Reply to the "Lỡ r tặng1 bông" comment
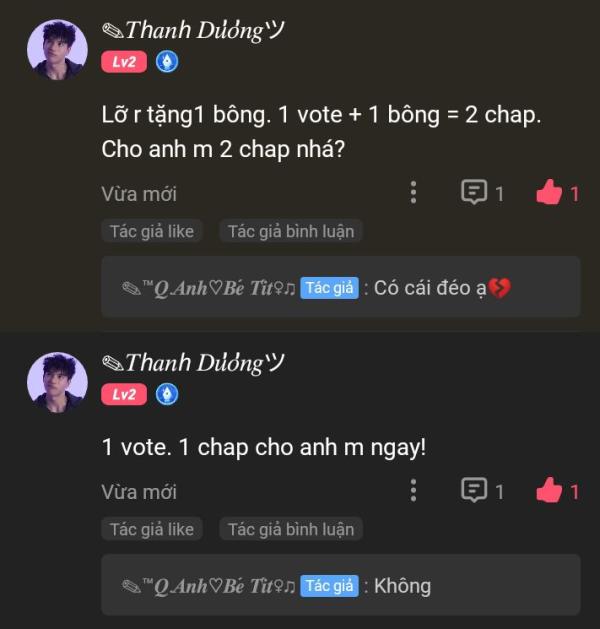600x629 pixels. tap(474, 193)
